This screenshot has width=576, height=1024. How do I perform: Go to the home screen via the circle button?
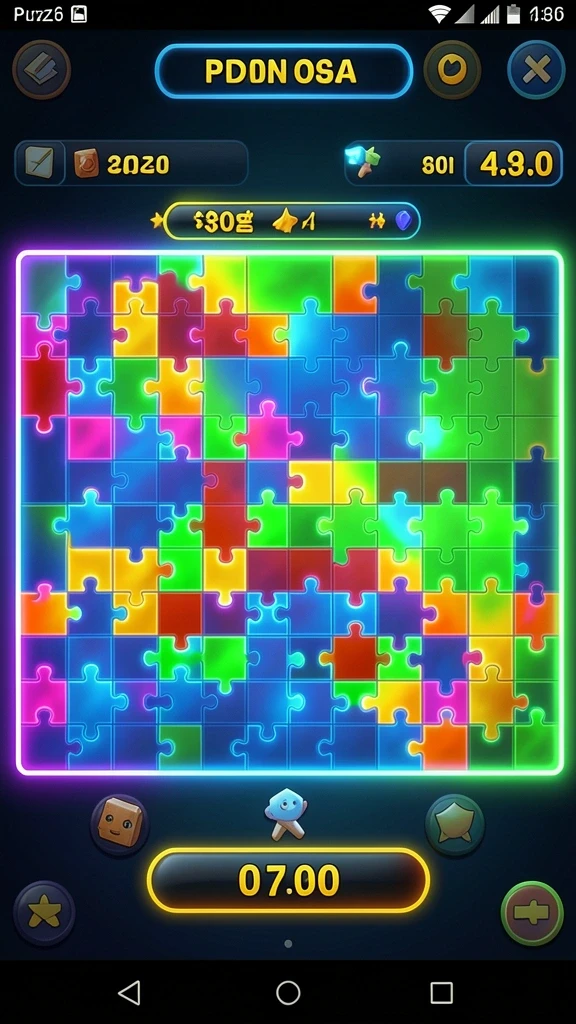pos(288,993)
